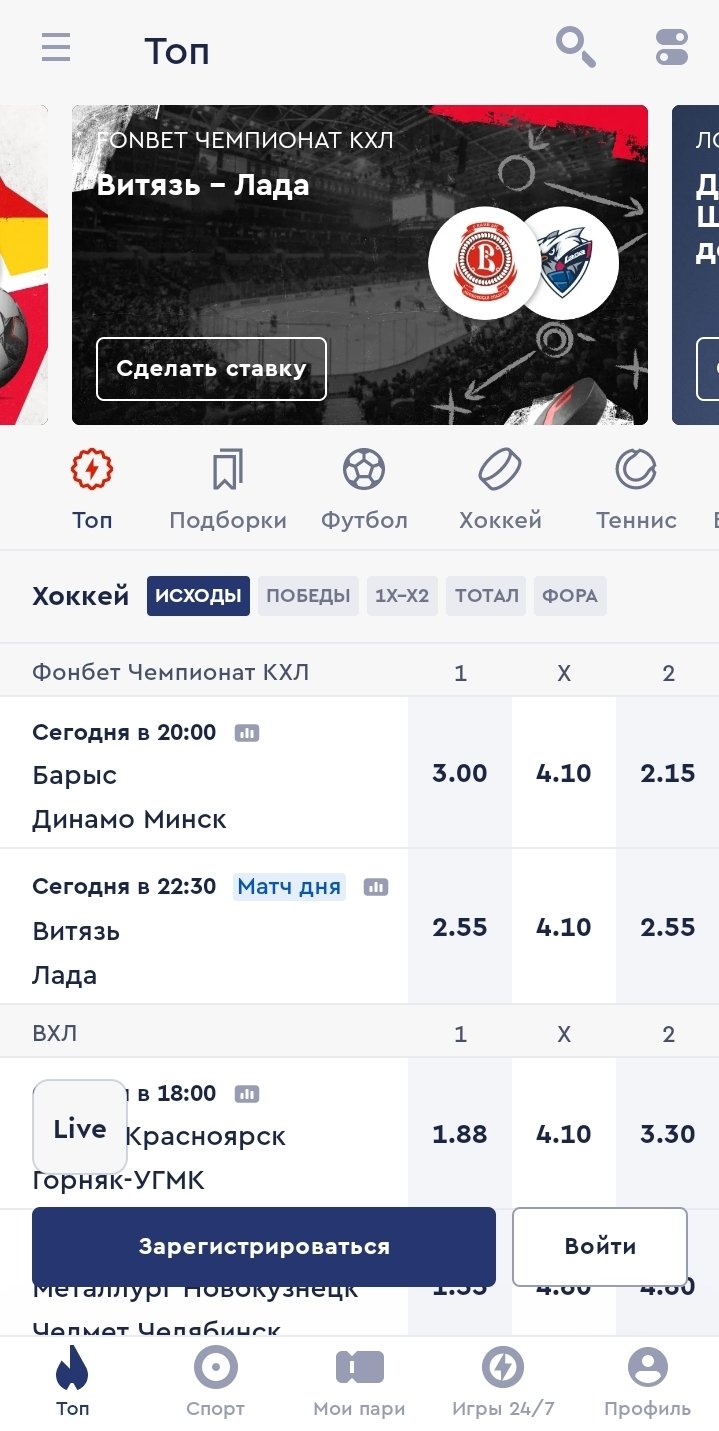
Task: Pick odds 2.15 for Динамо Минск win
Action: (x=667, y=773)
